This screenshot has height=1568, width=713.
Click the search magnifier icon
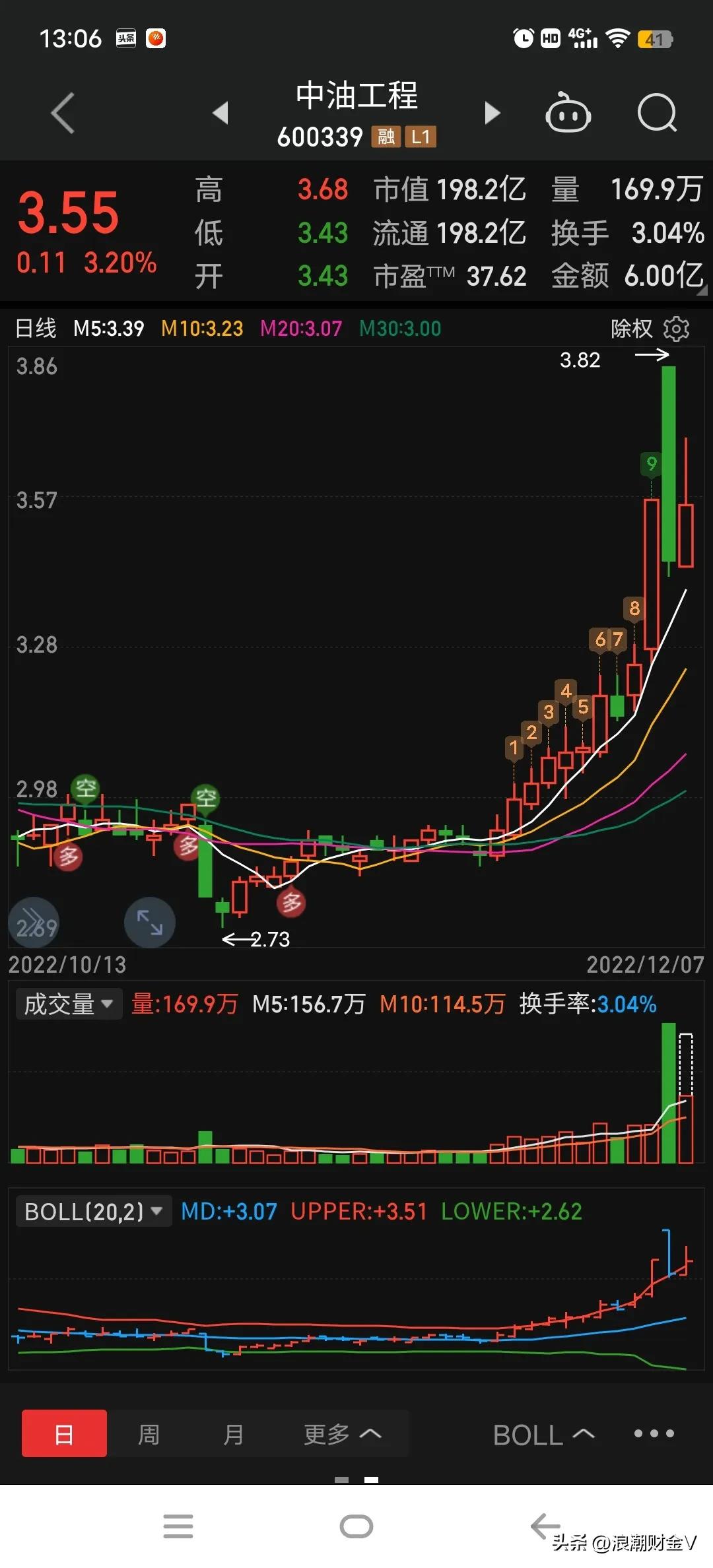(658, 113)
